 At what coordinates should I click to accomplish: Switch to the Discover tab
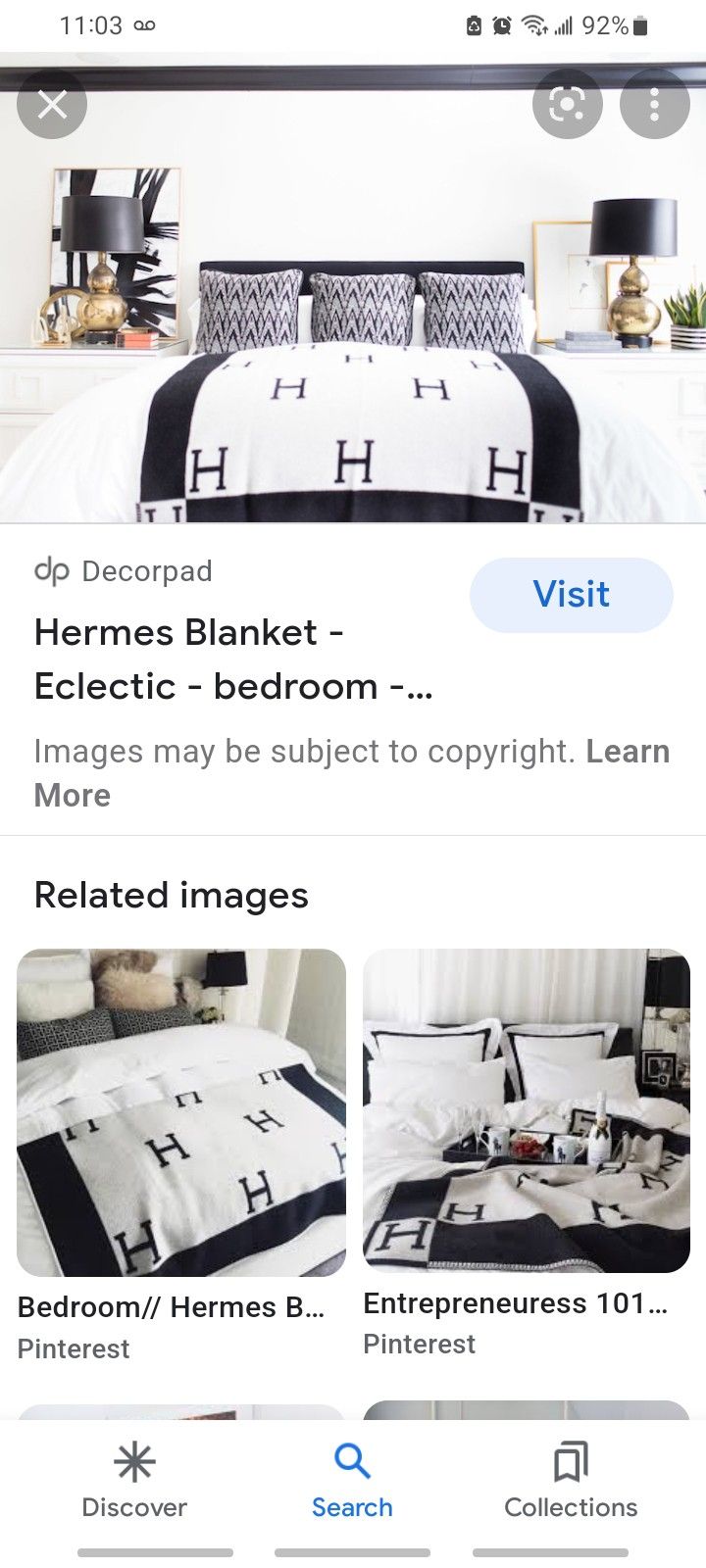pos(134,1481)
